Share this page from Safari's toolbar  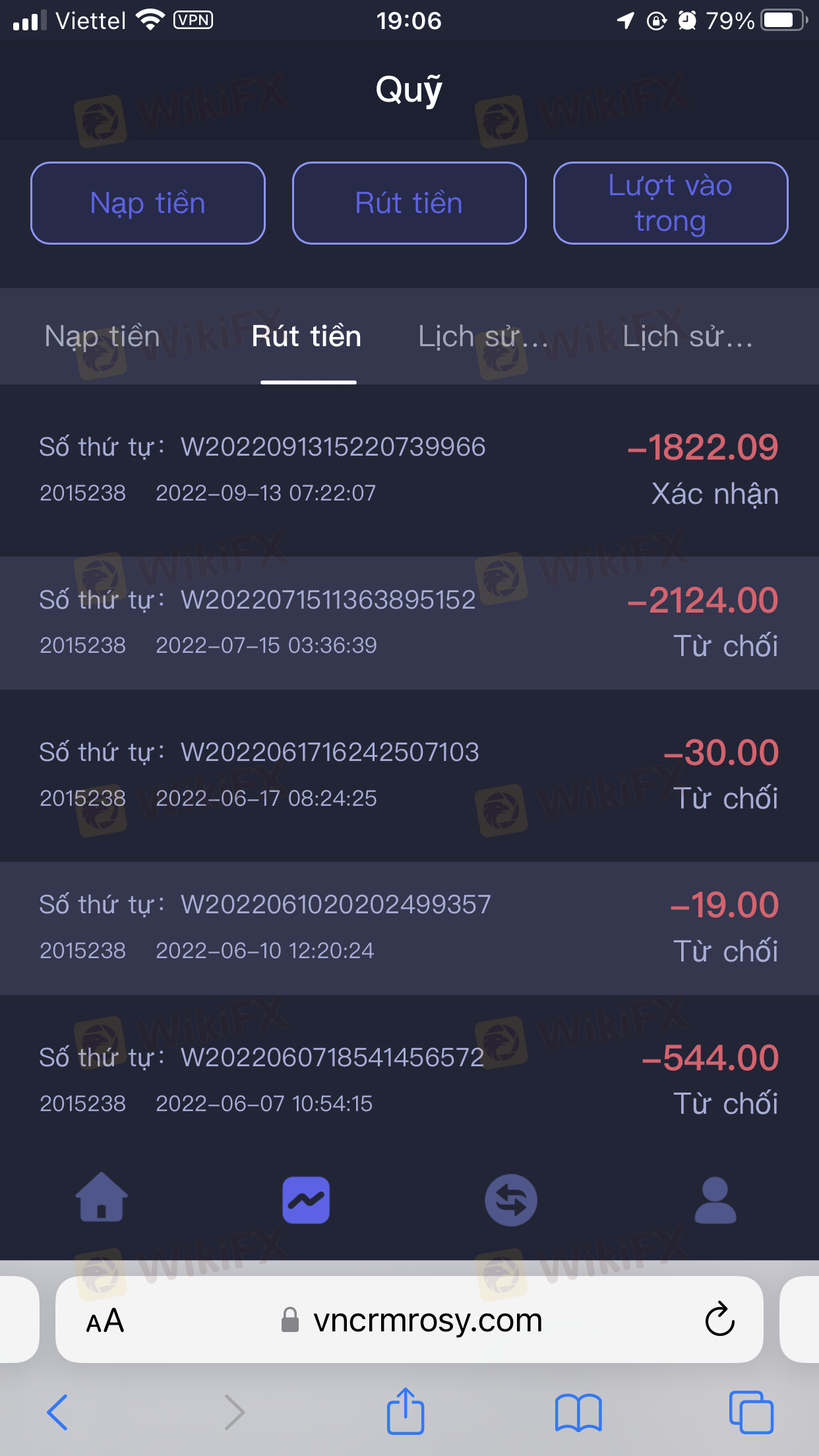click(405, 1410)
